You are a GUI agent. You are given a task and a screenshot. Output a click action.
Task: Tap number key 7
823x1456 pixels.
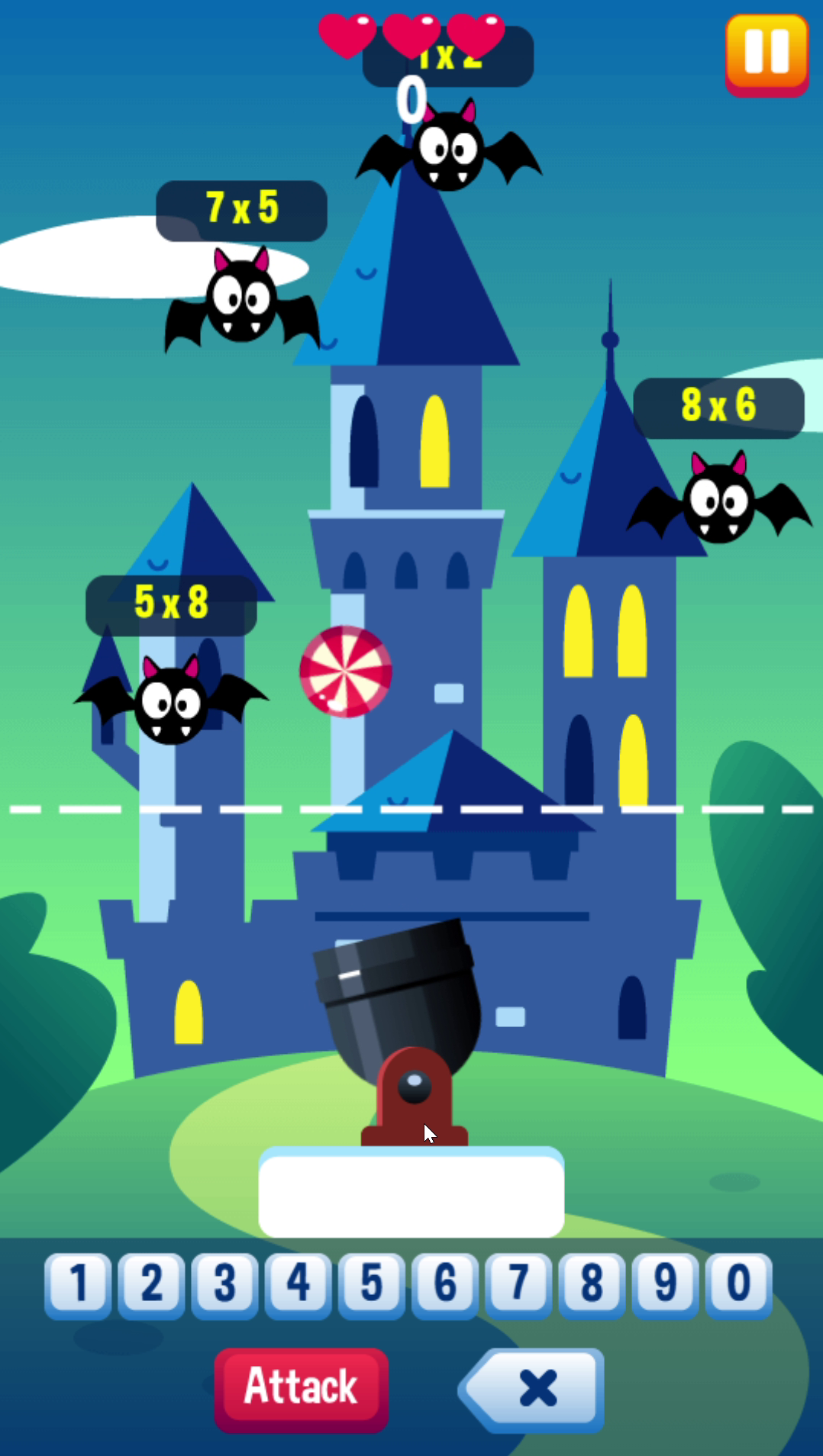[x=518, y=1284]
